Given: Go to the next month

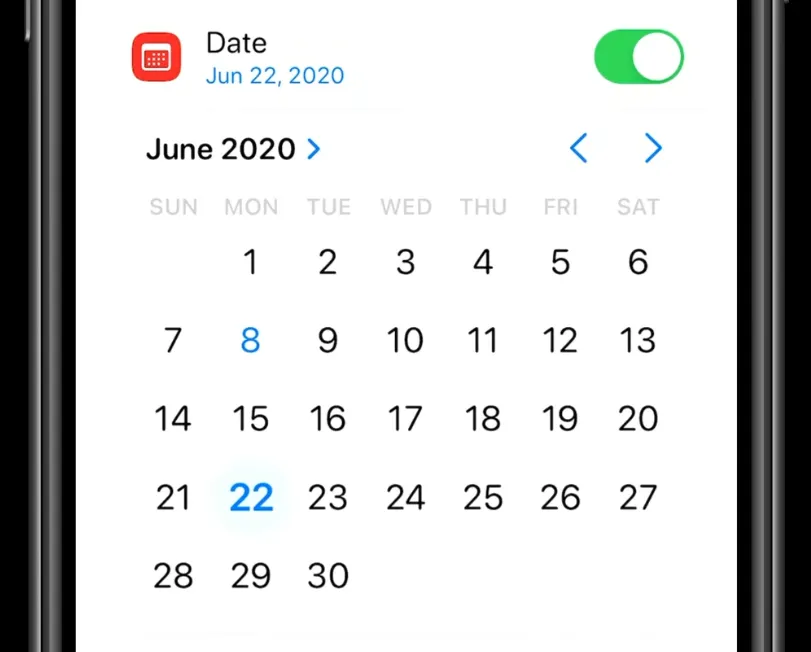Looking at the screenshot, I should (x=653, y=149).
